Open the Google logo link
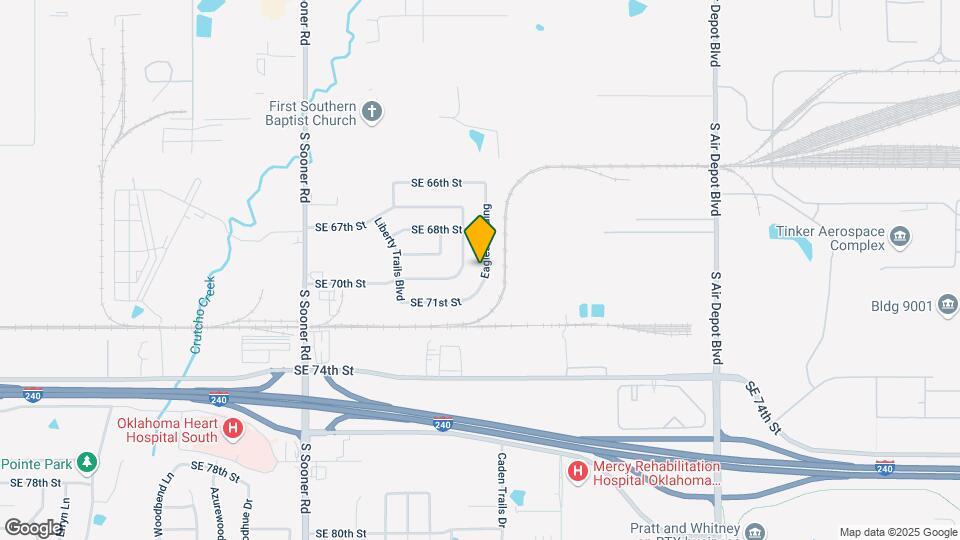This screenshot has height=540, width=960. click(x=34, y=527)
